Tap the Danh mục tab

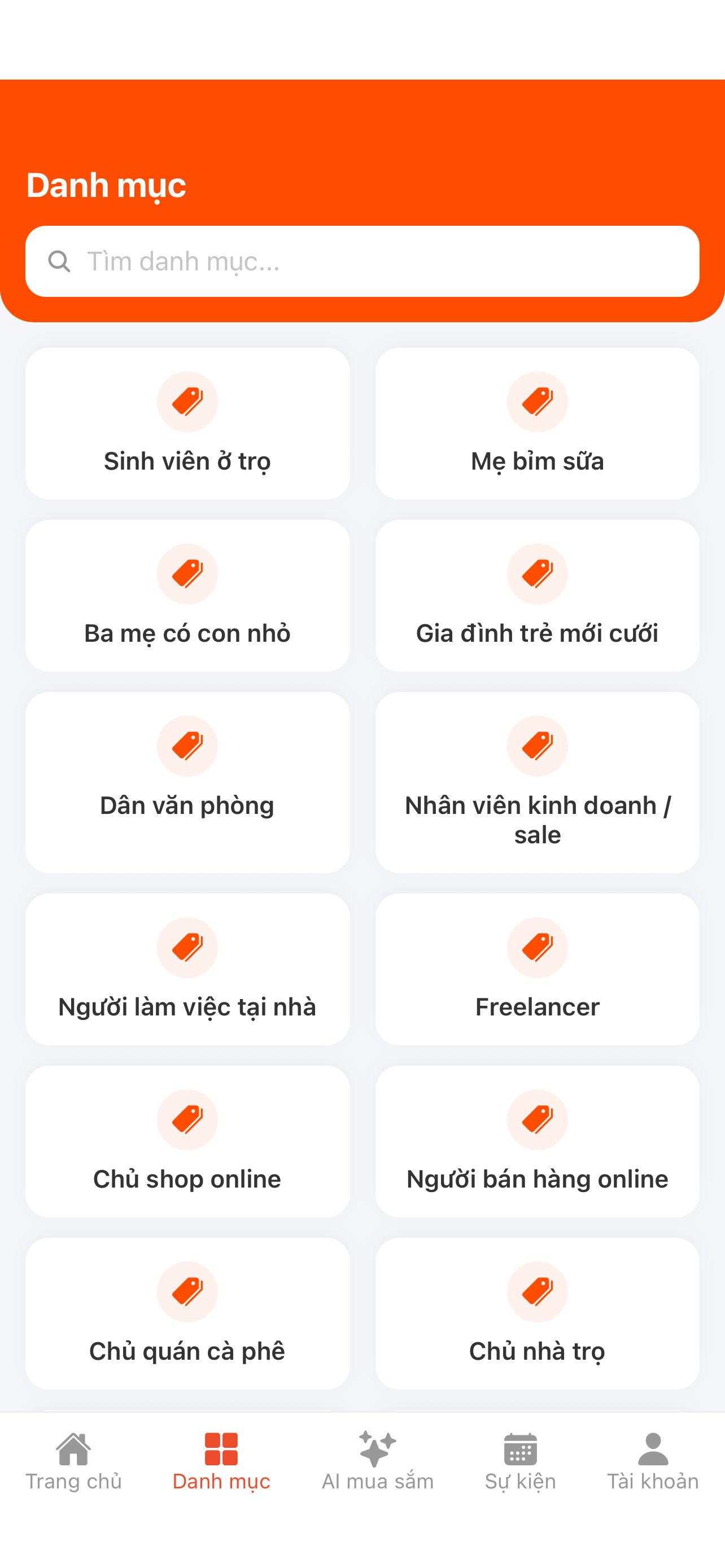(x=221, y=1461)
